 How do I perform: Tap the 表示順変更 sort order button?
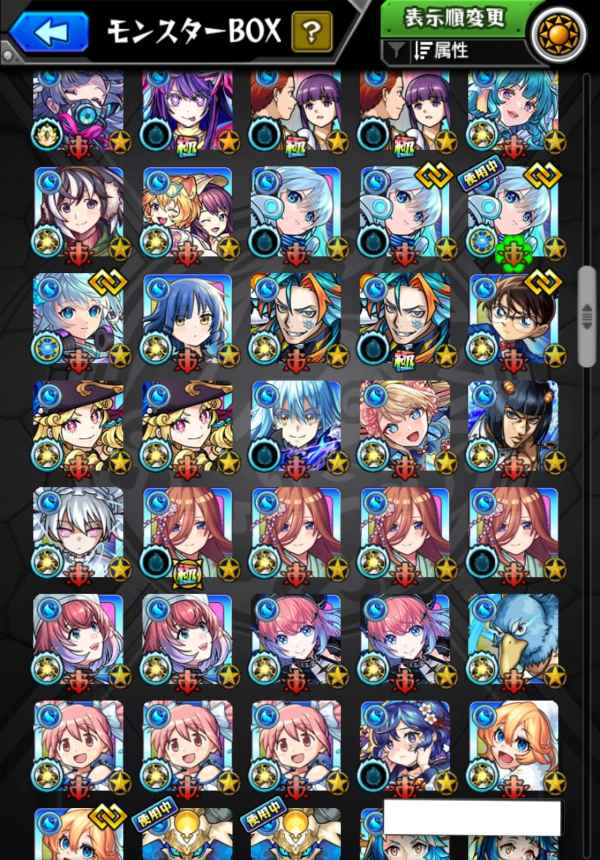pyautogui.click(x=455, y=18)
